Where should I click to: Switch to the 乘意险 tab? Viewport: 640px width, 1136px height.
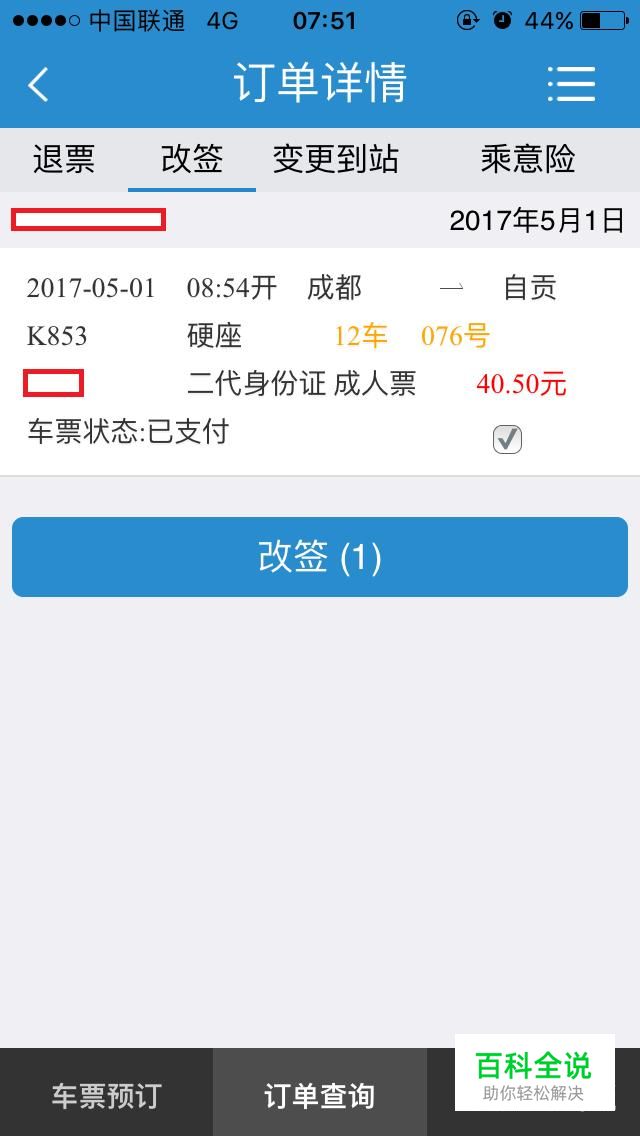[x=527, y=159]
